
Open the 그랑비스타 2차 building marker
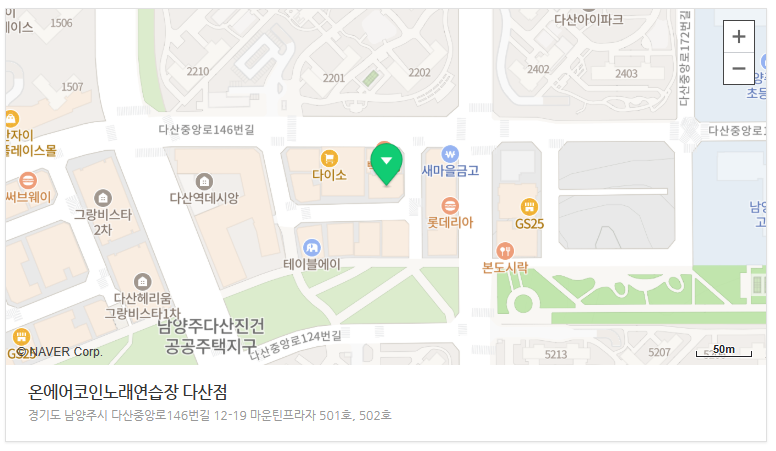click(x=102, y=198)
